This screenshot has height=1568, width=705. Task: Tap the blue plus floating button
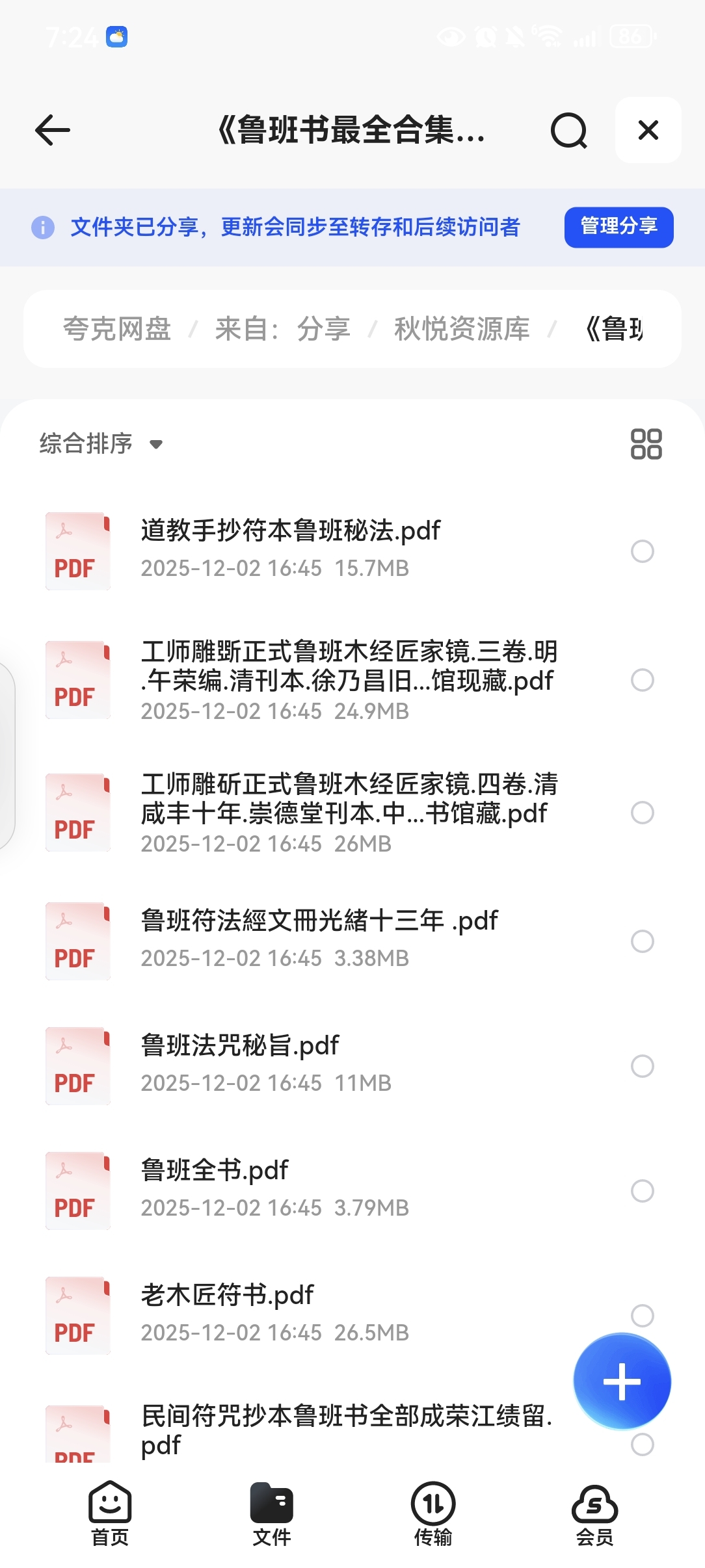point(622,1381)
